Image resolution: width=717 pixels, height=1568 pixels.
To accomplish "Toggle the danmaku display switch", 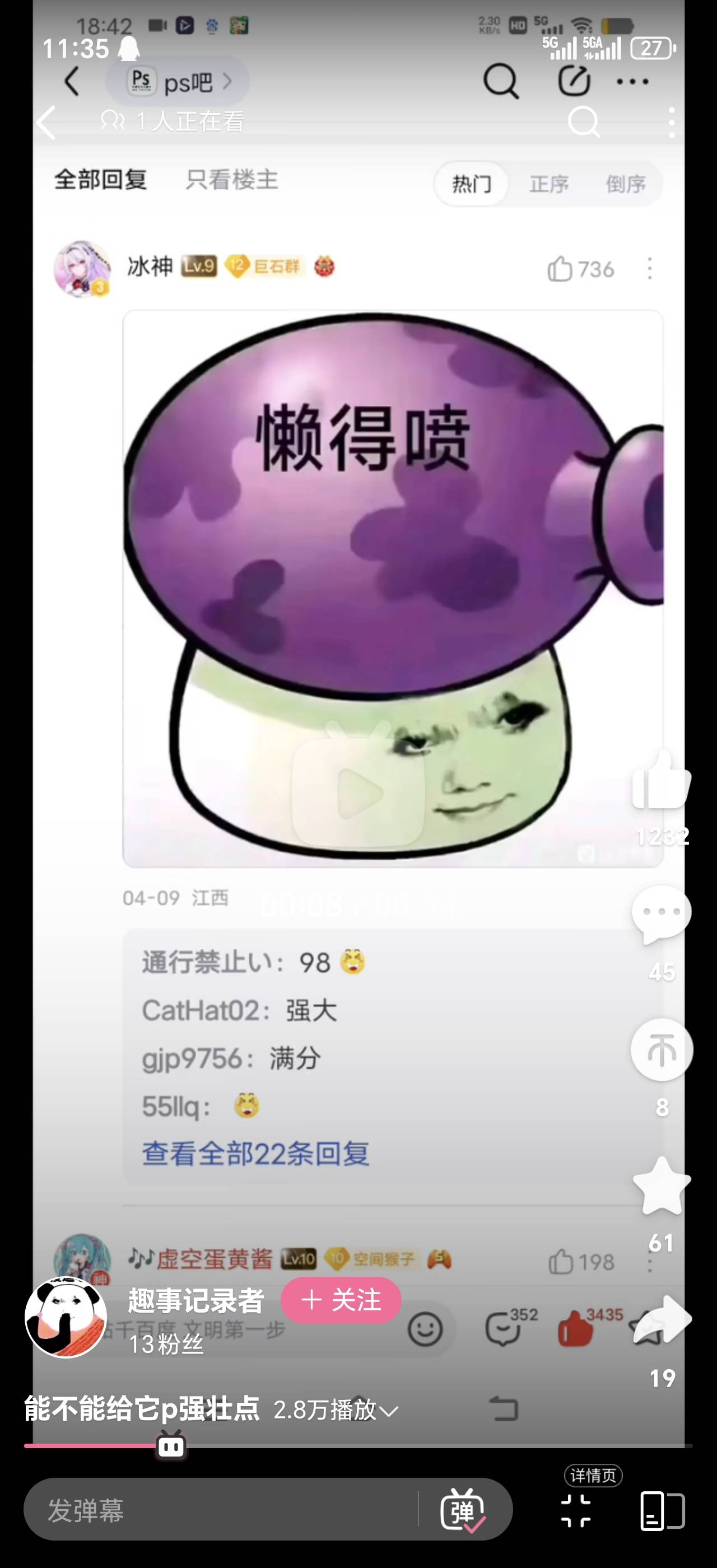I will point(463,1510).
